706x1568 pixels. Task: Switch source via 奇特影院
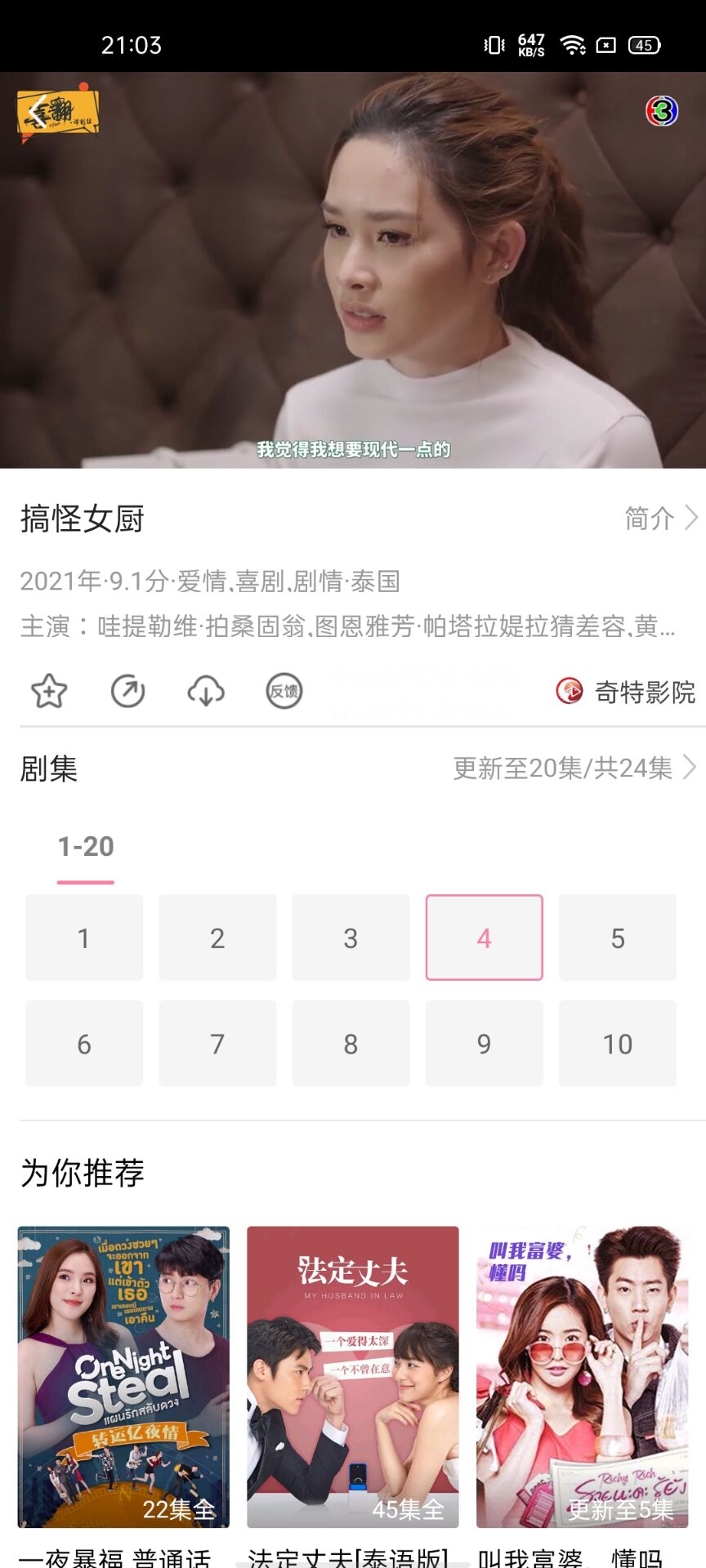click(x=626, y=692)
